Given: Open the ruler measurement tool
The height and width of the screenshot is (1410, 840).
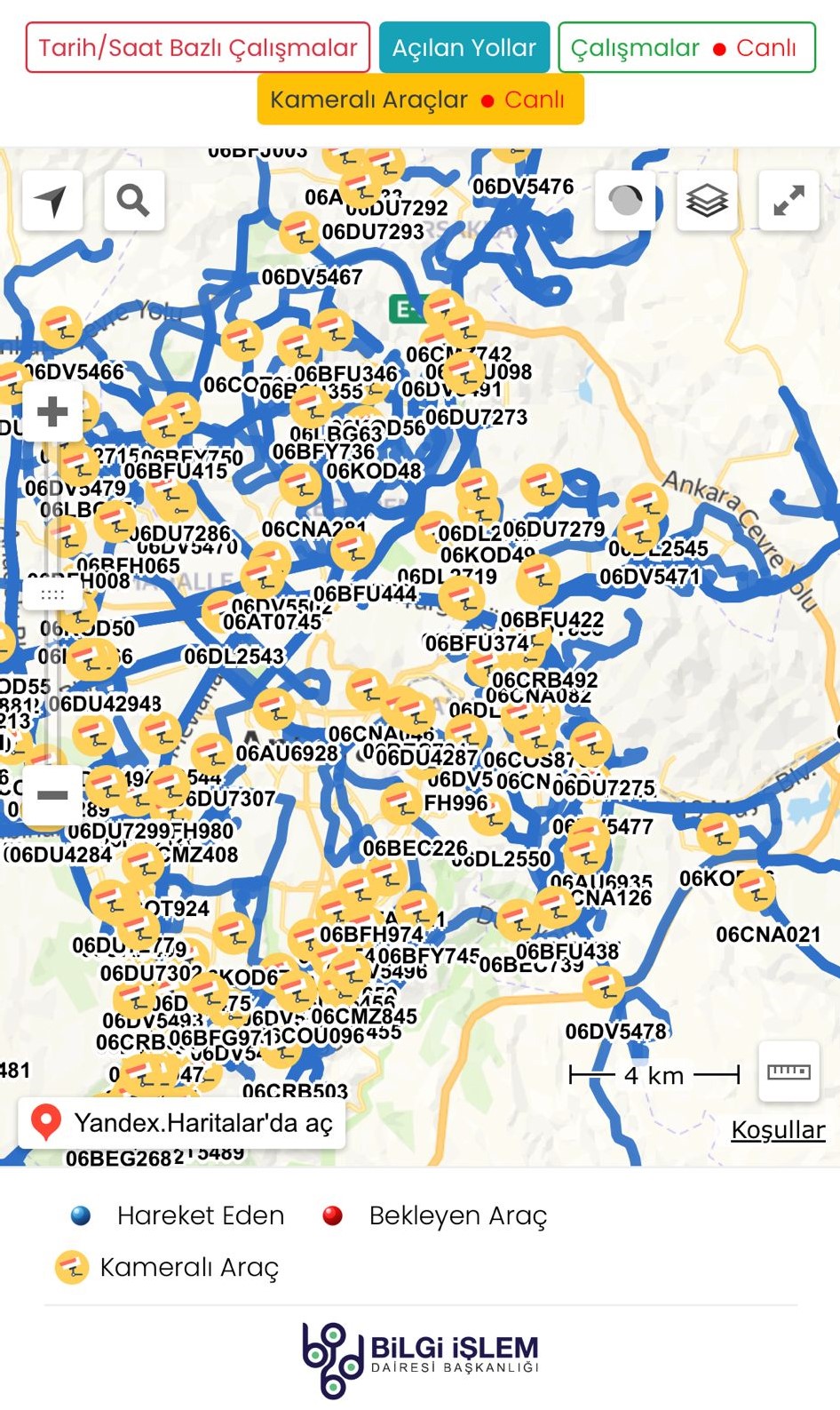Looking at the screenshot, I should (x=788, y=1071).
